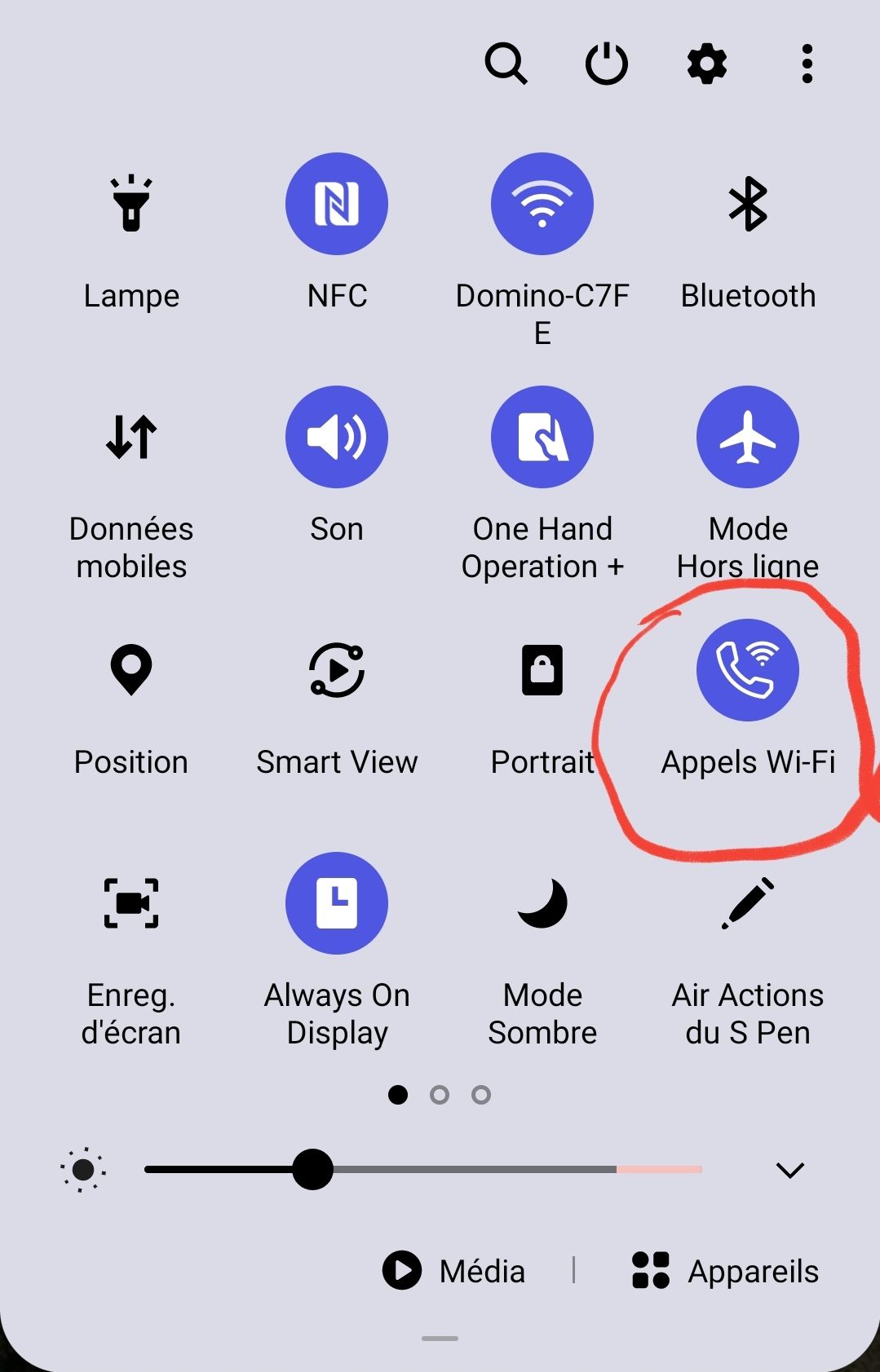Enable Position location
The image size is (880, 1372).
(x=131, y=670)
